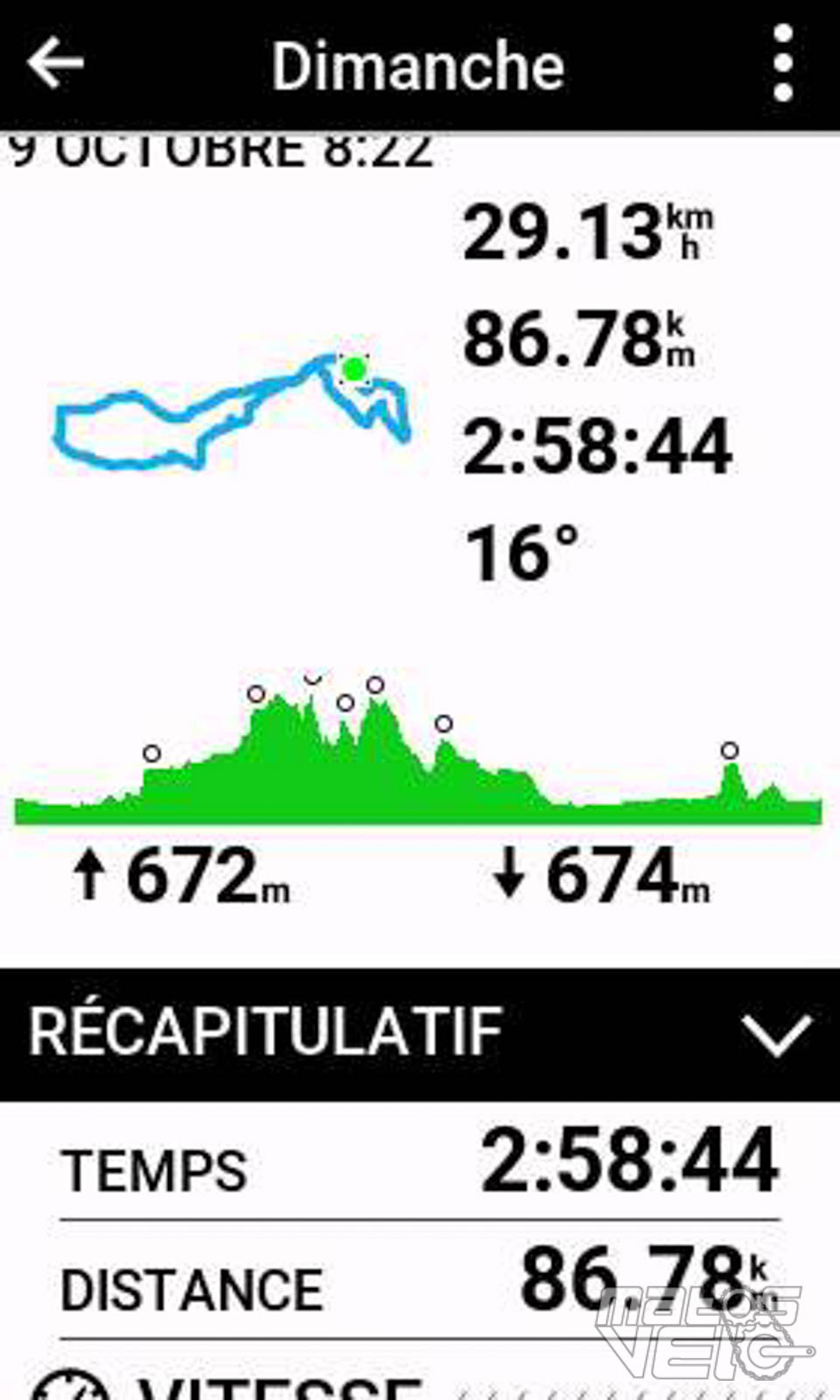This screenshot has width=840, height=1400.
Task: Collapse the Récapitulatif section
Action: coord(776,1034)
